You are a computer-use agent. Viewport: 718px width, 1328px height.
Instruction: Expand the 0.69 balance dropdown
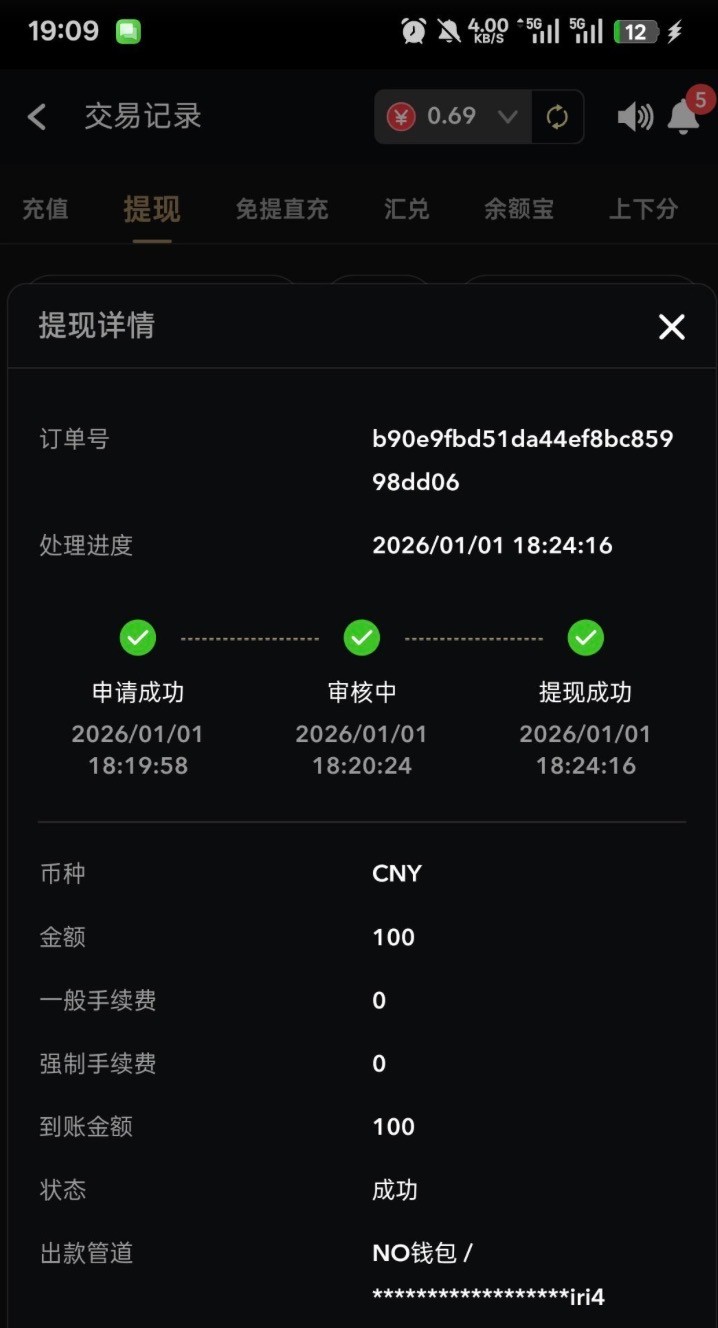507,117
